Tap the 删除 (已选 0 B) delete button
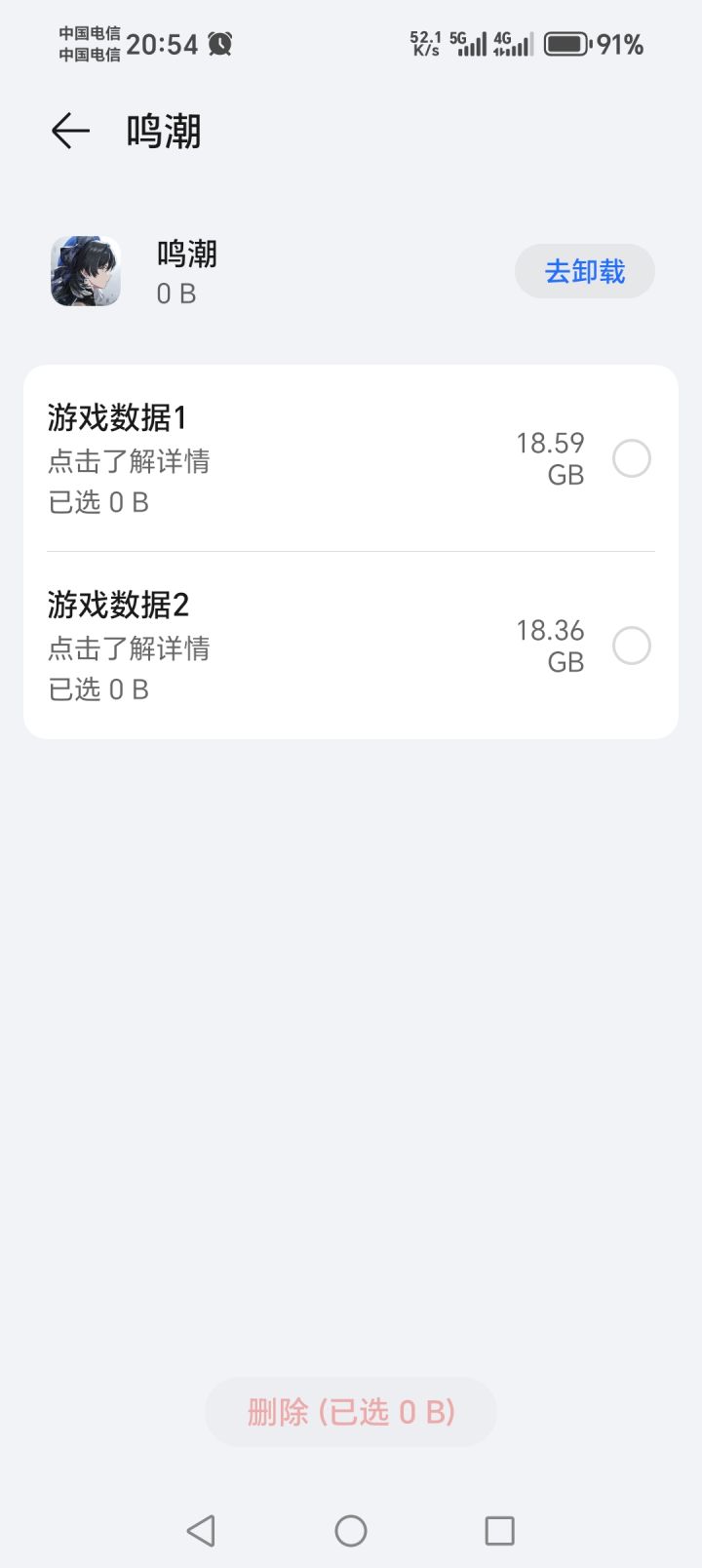The height and width of the screenshot is (1568, 702). tap(350, 1411)
